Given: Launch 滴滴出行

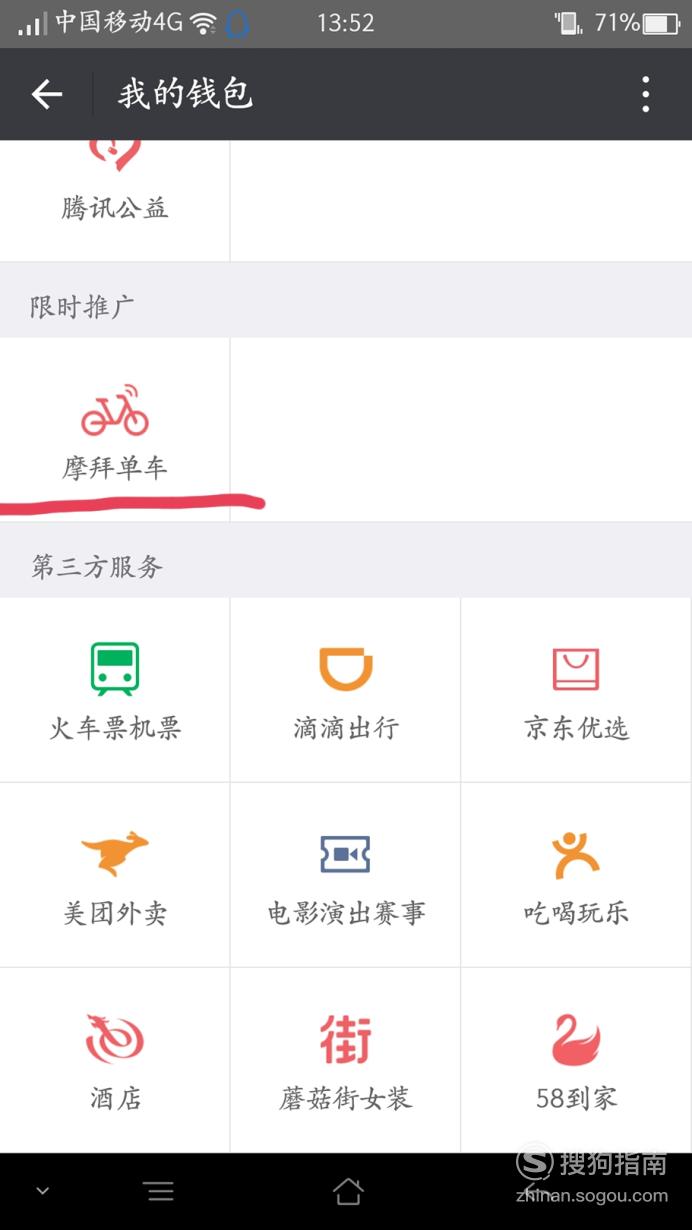Looking at the screenshot, I should (x=345, y=690).
